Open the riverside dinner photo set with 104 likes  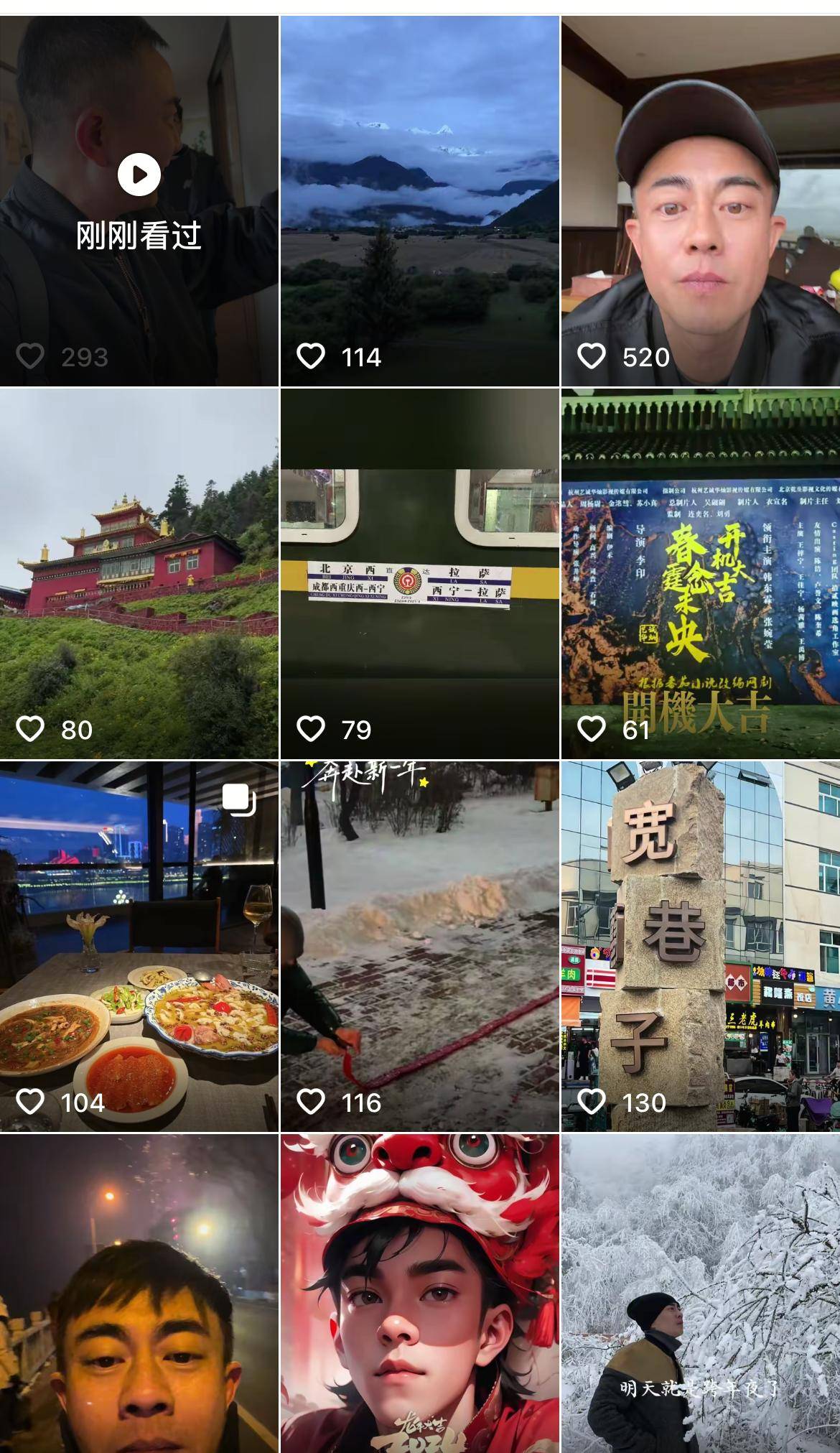coord(139,946)
